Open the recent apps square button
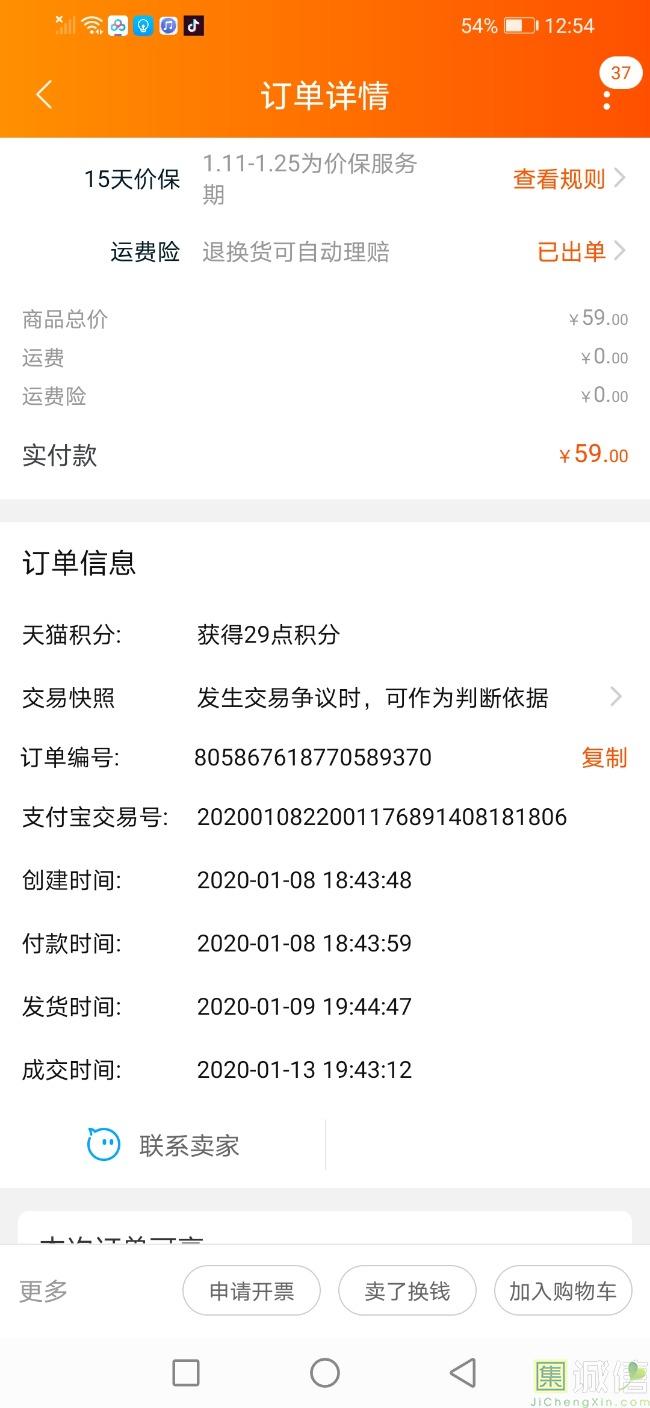Image resolution: width=650 pixels, height=1408 pixels. [186, 1372]
